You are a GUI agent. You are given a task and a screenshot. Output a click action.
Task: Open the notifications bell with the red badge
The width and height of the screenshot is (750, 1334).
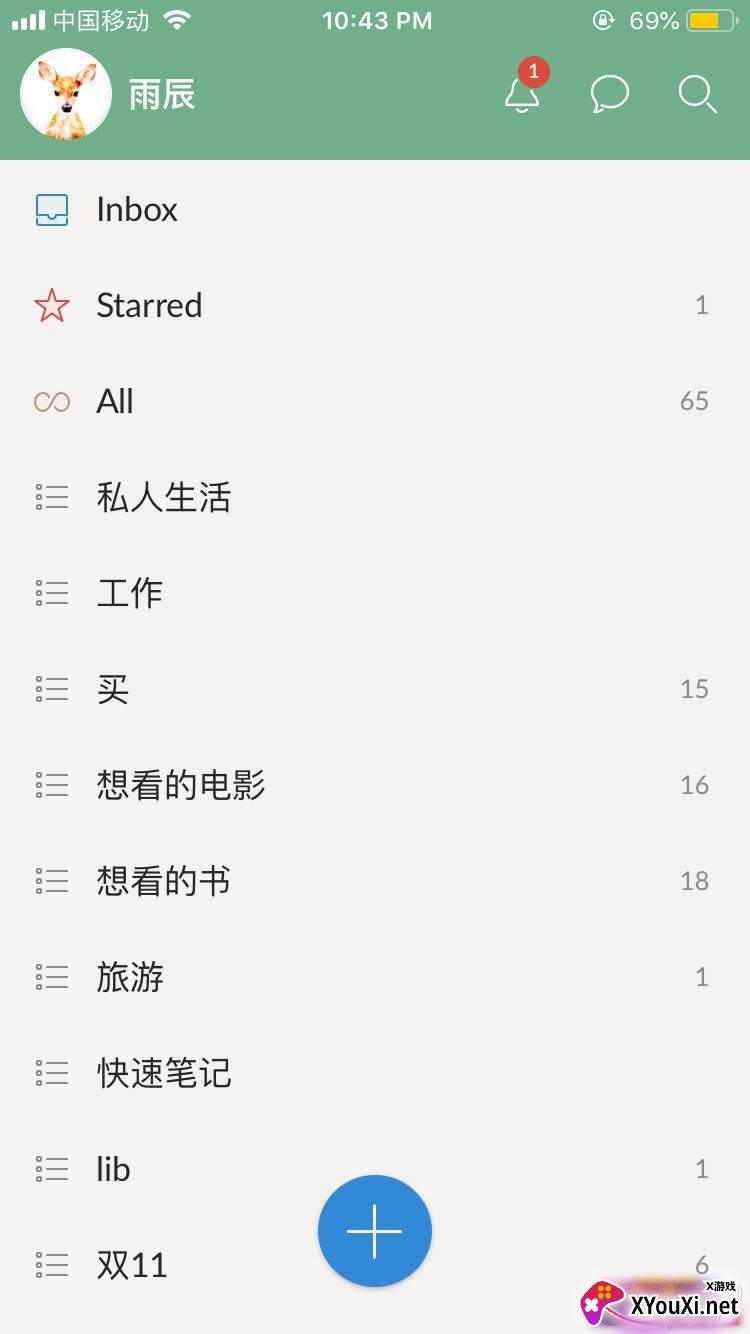click(x=522, y=95)
